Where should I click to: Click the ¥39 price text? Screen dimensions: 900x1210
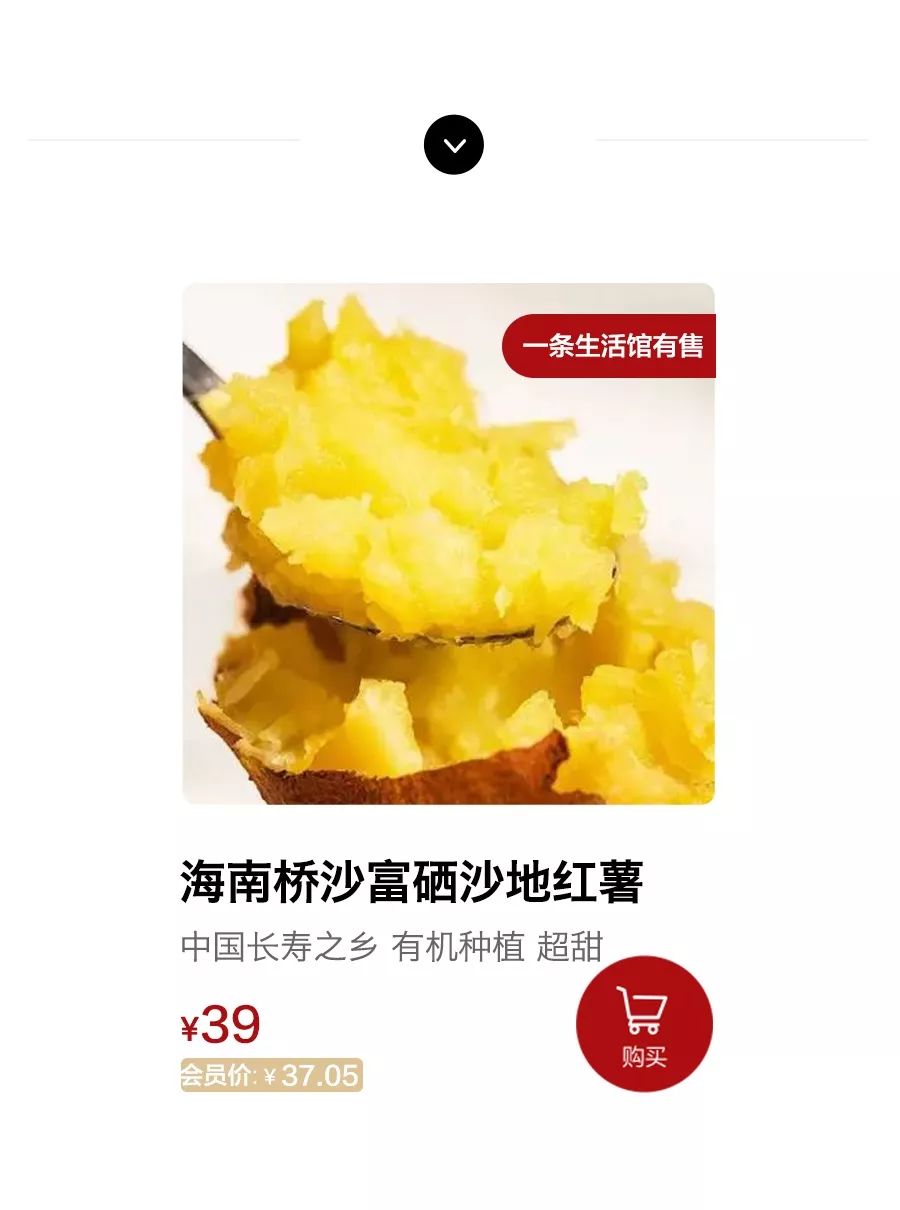coord(219,1024)
